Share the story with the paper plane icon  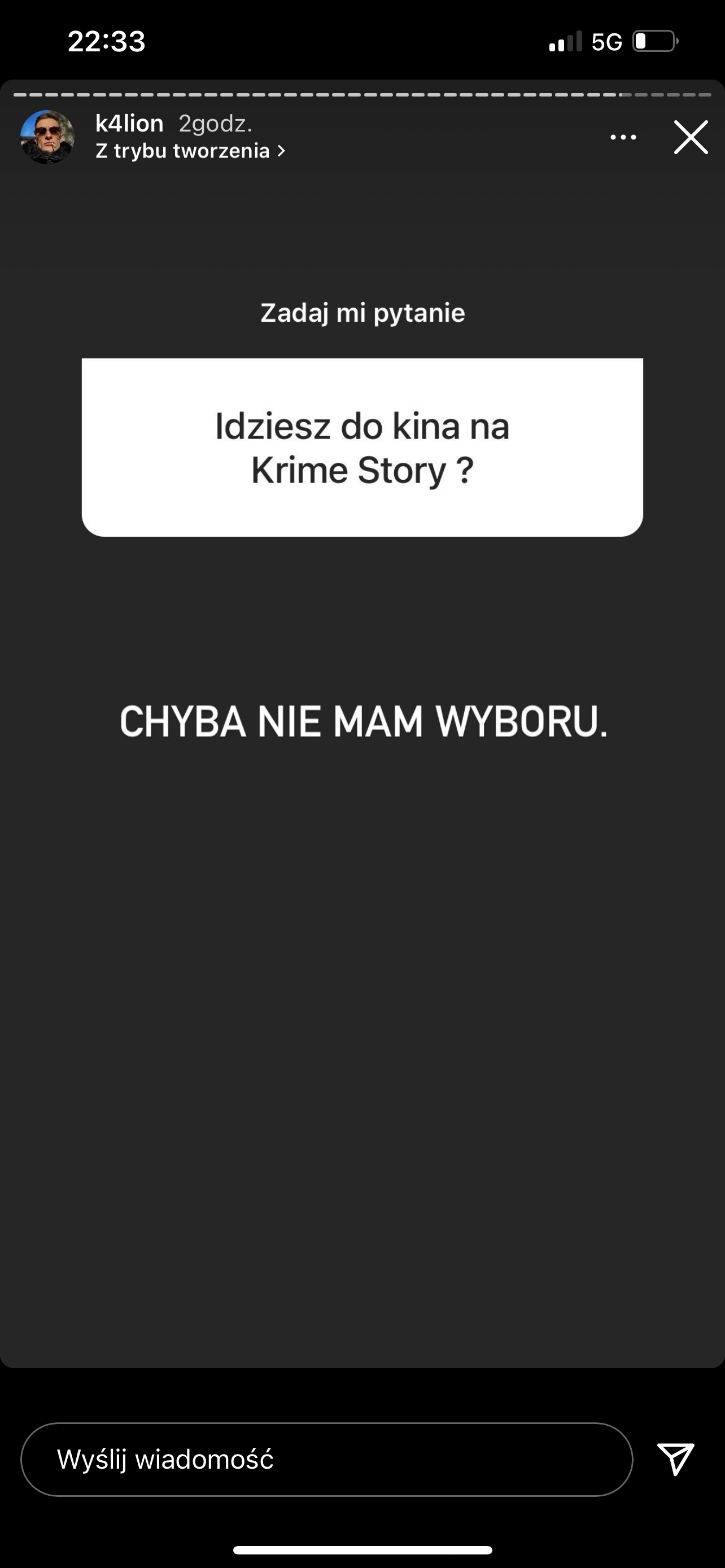[x=676, y=1459]
